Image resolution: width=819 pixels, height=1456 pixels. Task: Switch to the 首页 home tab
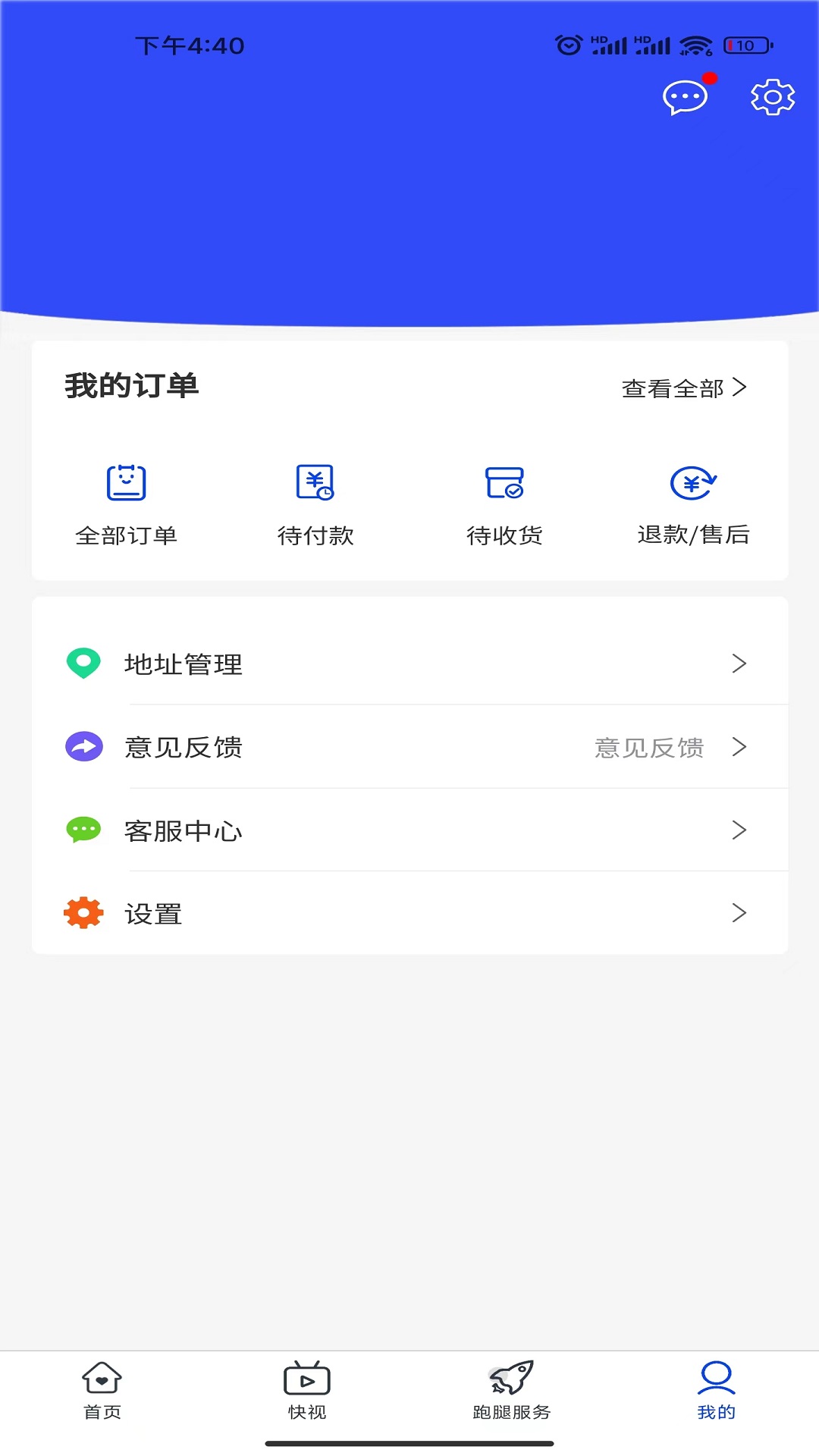pos(102,1391)
